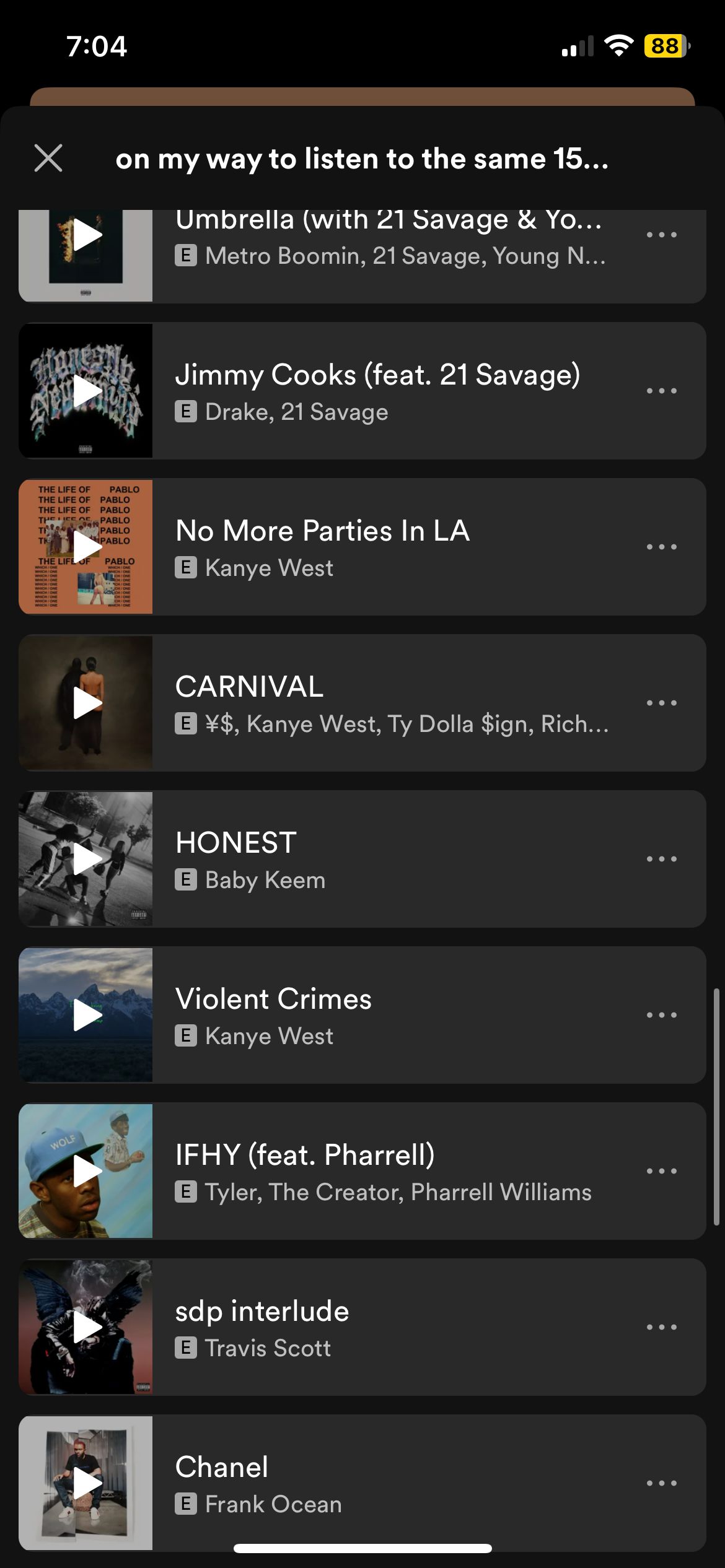Open more options for CARNIVAL
The width and height of the screenshot is (725, 1568).
coord(661,703)
